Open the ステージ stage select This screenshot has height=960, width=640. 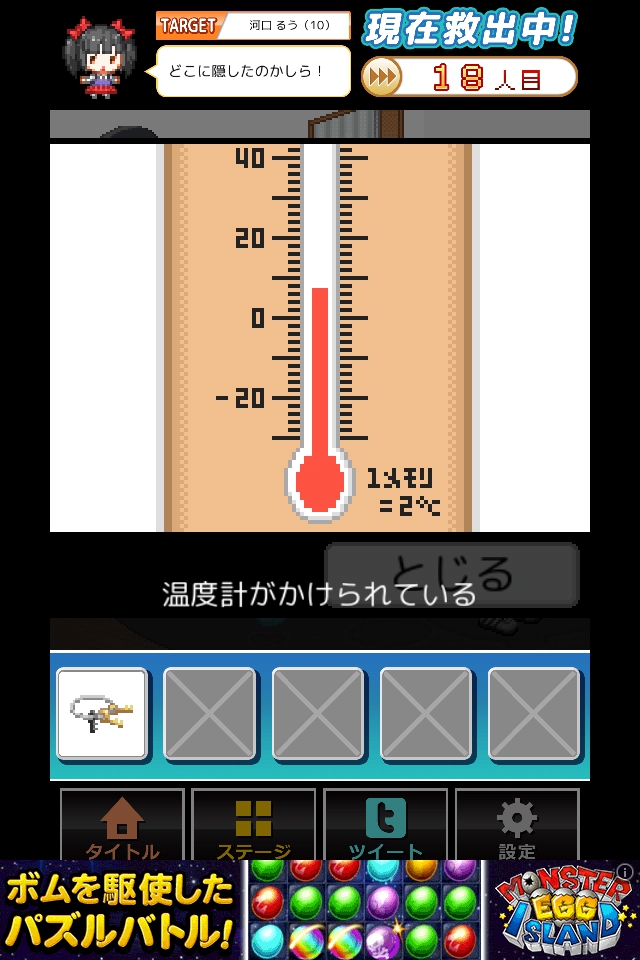tap(253, 826)
